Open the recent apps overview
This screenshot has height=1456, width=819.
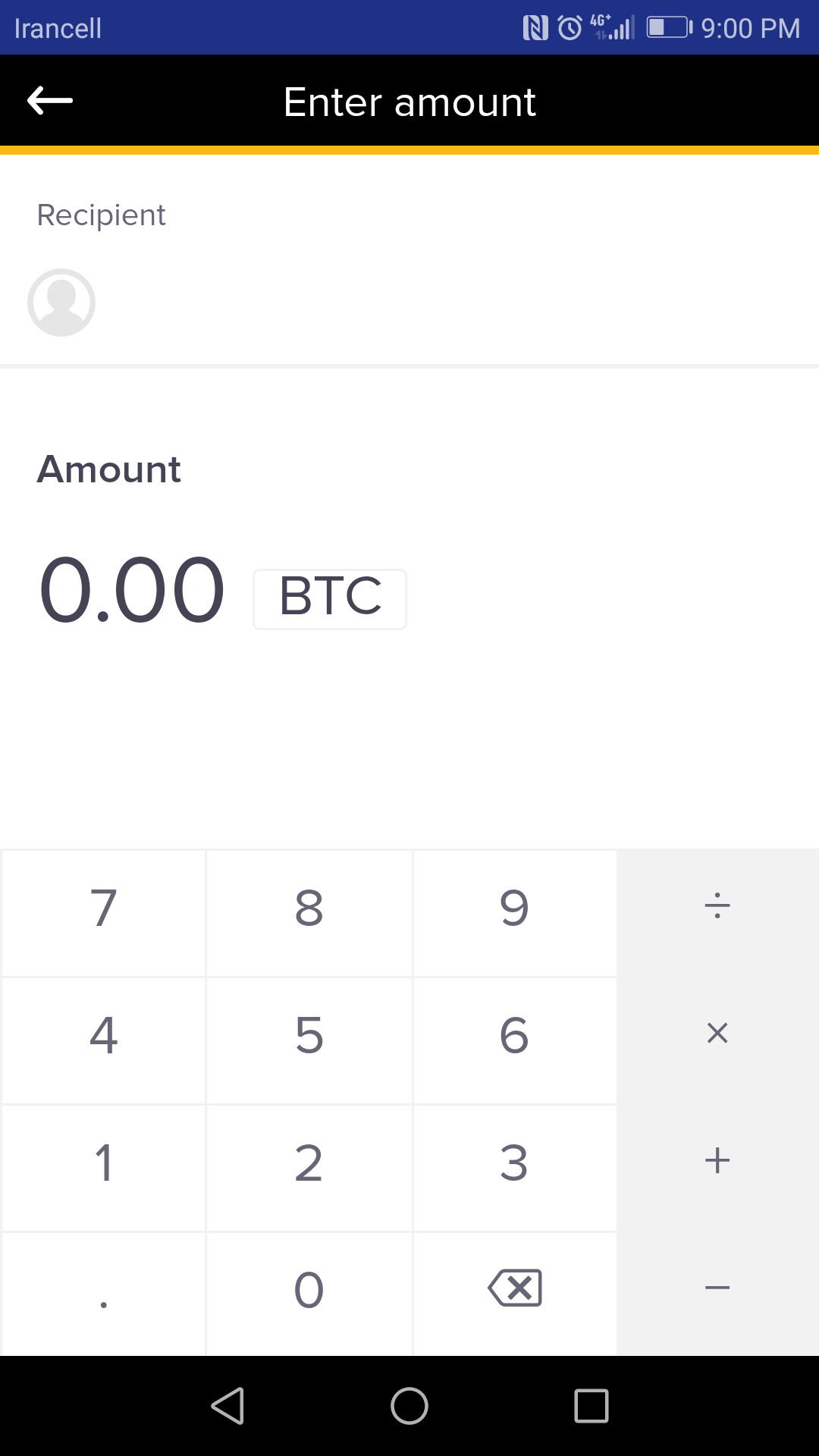591,1406
